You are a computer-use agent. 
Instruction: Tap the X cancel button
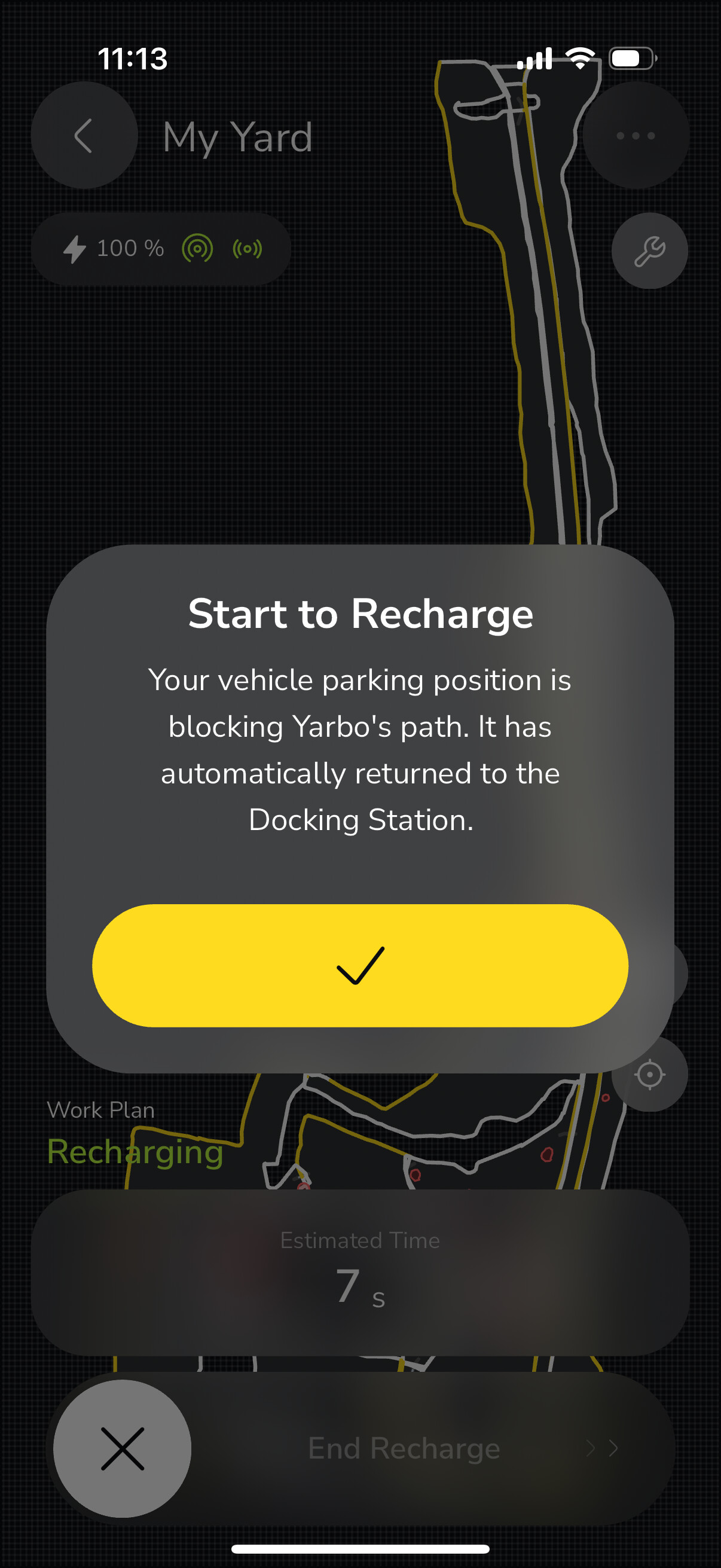[123, 1448]
